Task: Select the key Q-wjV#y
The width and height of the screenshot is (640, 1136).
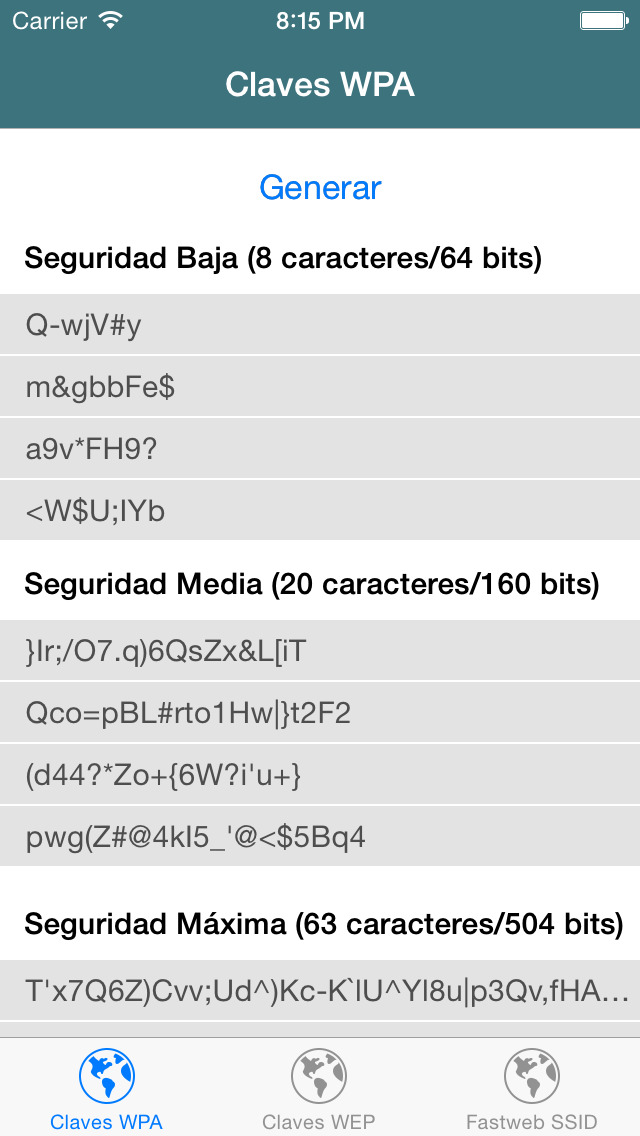Action: click(x=320, y=325)
